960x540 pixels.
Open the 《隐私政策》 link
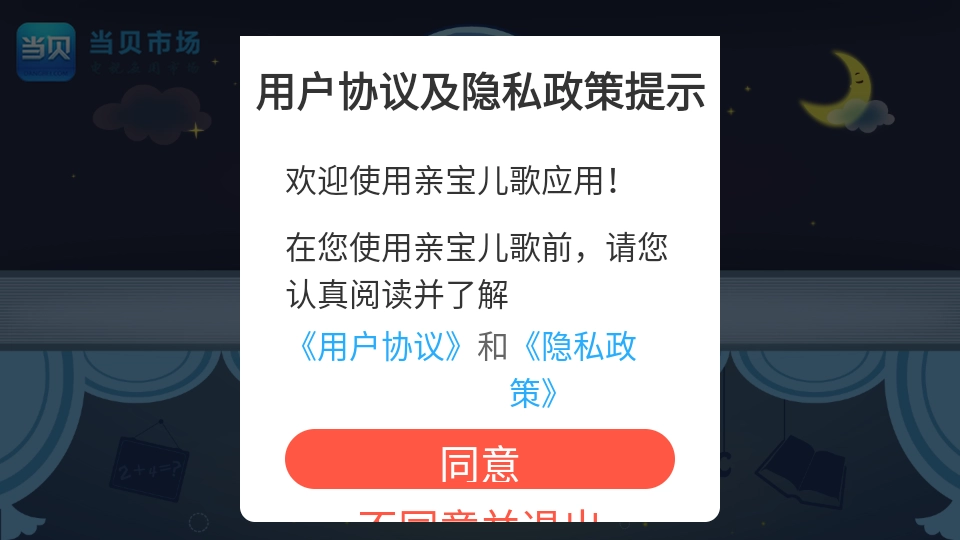click(578, 348)
